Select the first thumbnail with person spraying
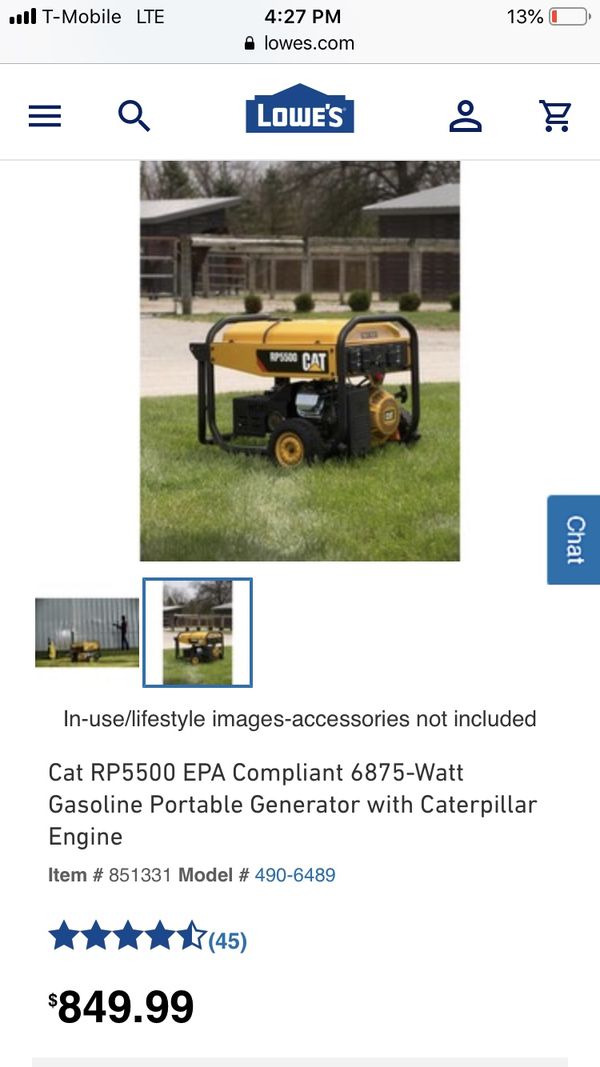Image resolution: width=600 pixels, height=1067 pixels. click(x=87, y=632)
